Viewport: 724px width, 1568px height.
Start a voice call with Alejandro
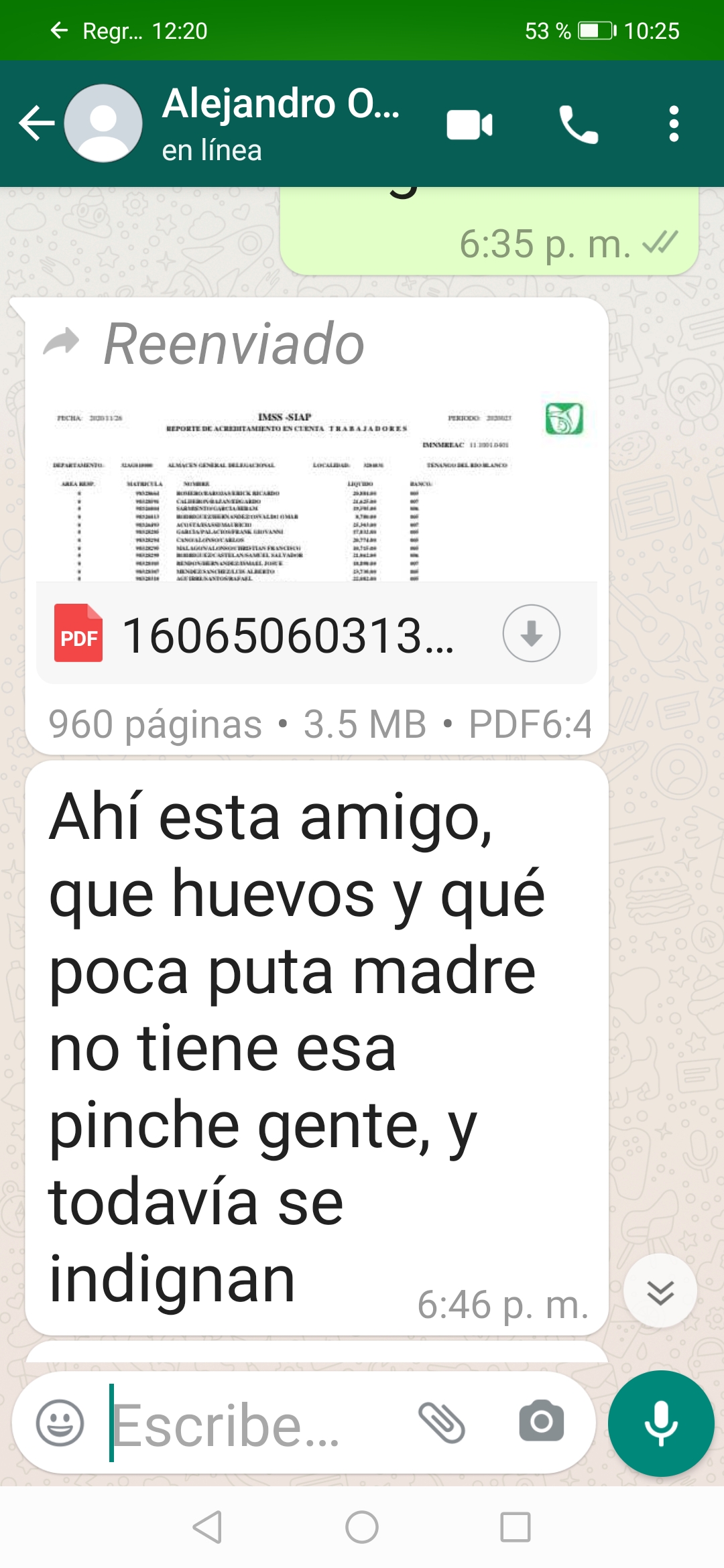[x=578, y=125]
